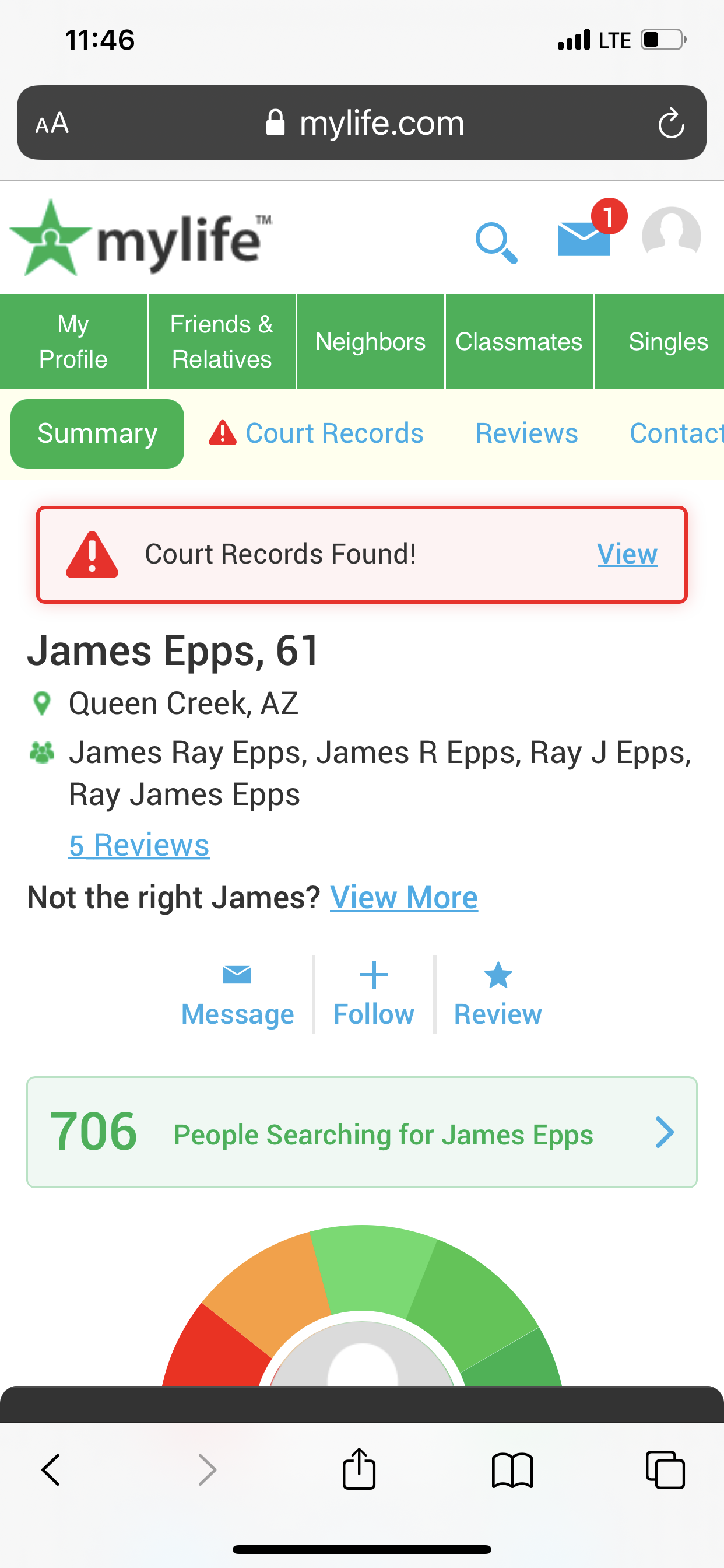
Task: Write a Review for James Epps
Action: (x=498, y=995)
